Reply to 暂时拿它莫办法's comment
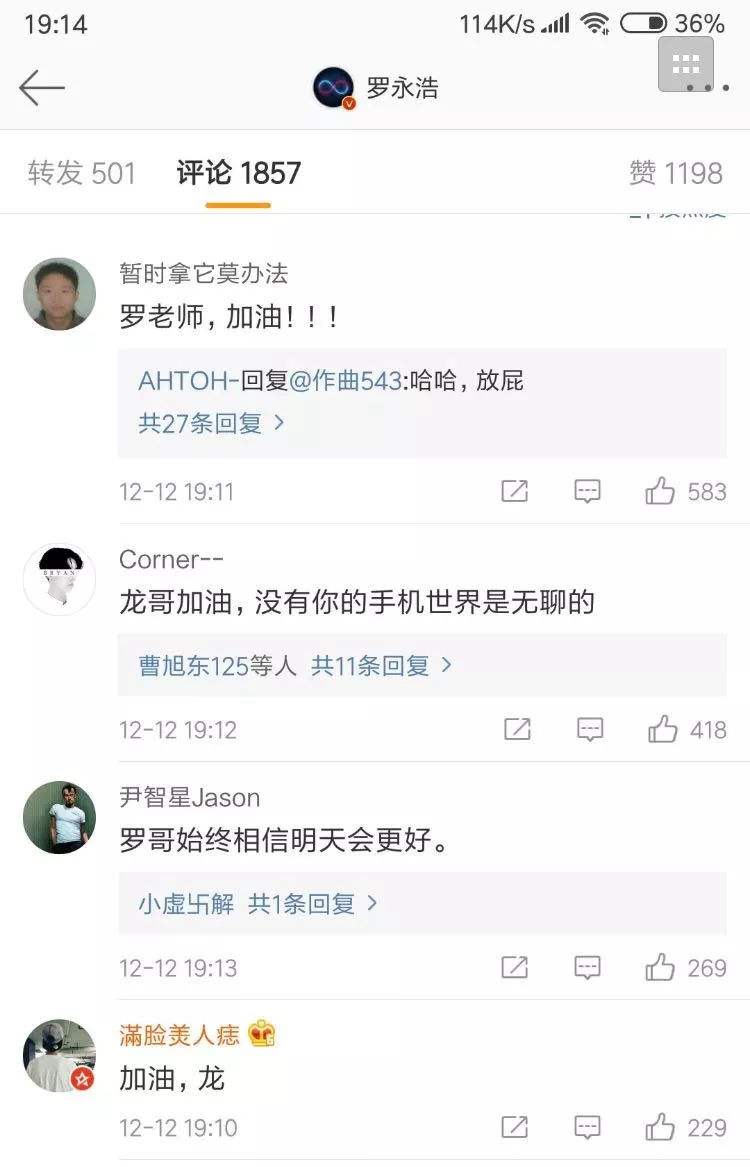This screenshot has width=750, height=1167. (x=587, y=491)
